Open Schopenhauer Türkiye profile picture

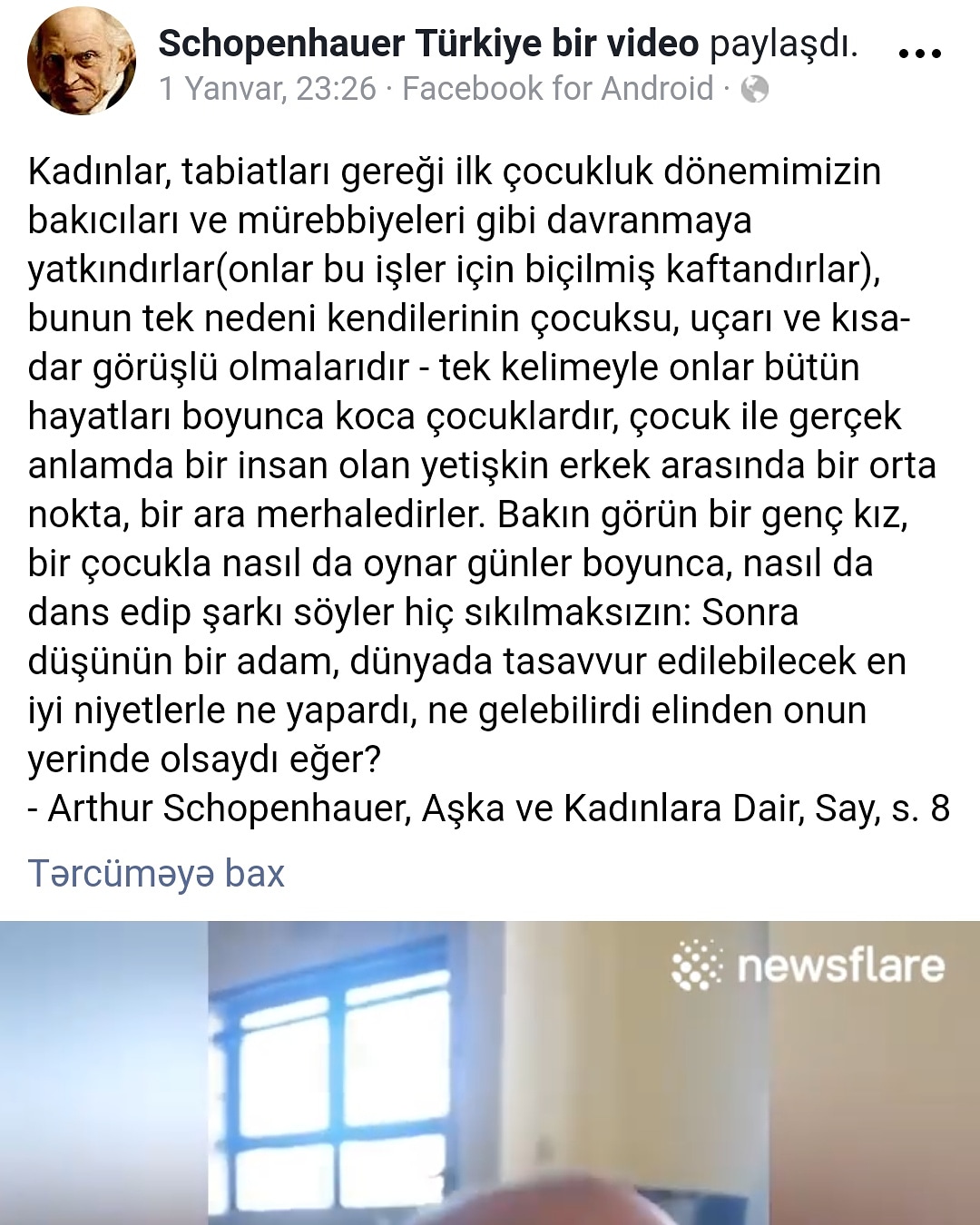pos(82,62)
